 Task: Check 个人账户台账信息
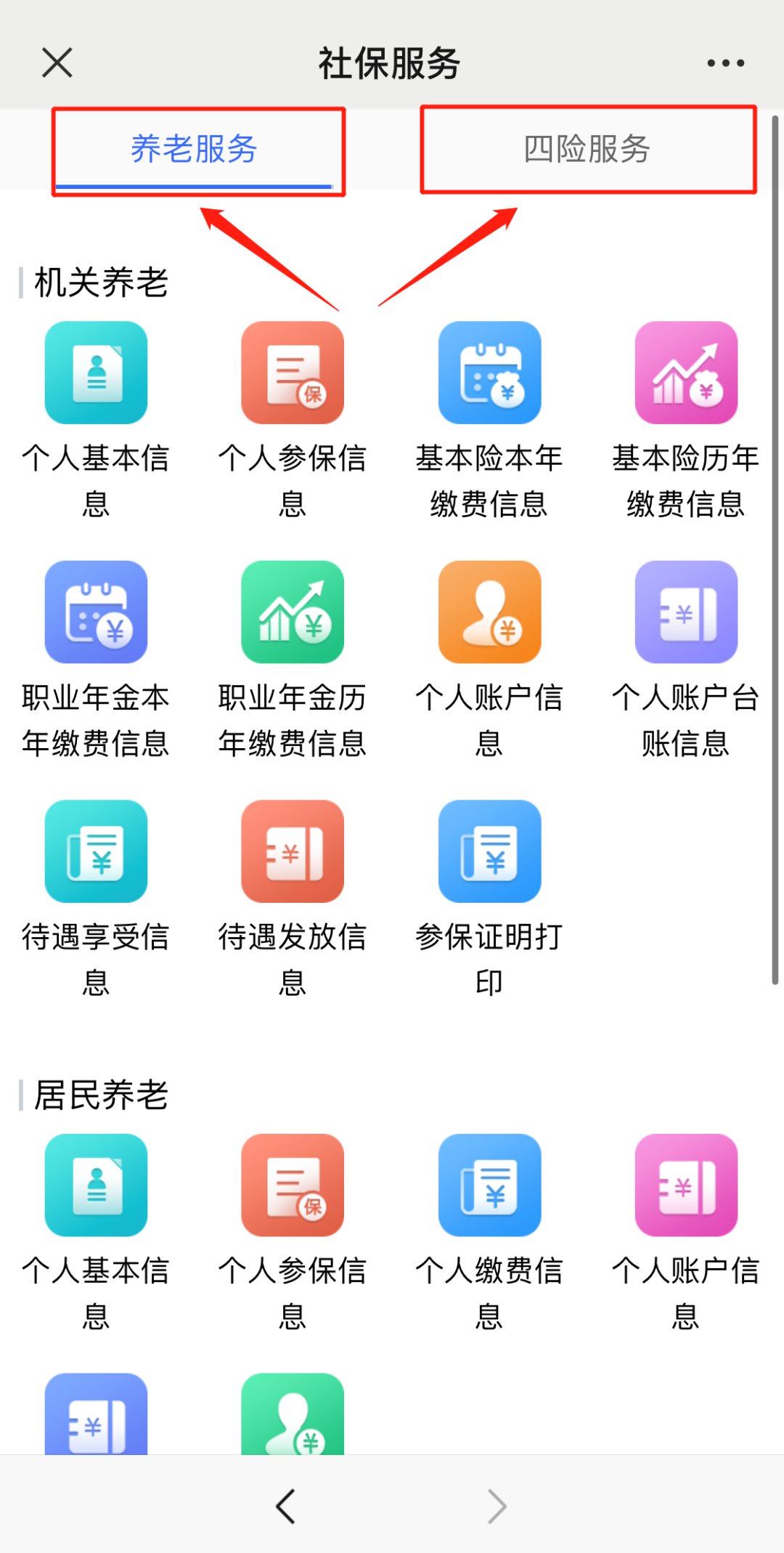tap(686, 612)
